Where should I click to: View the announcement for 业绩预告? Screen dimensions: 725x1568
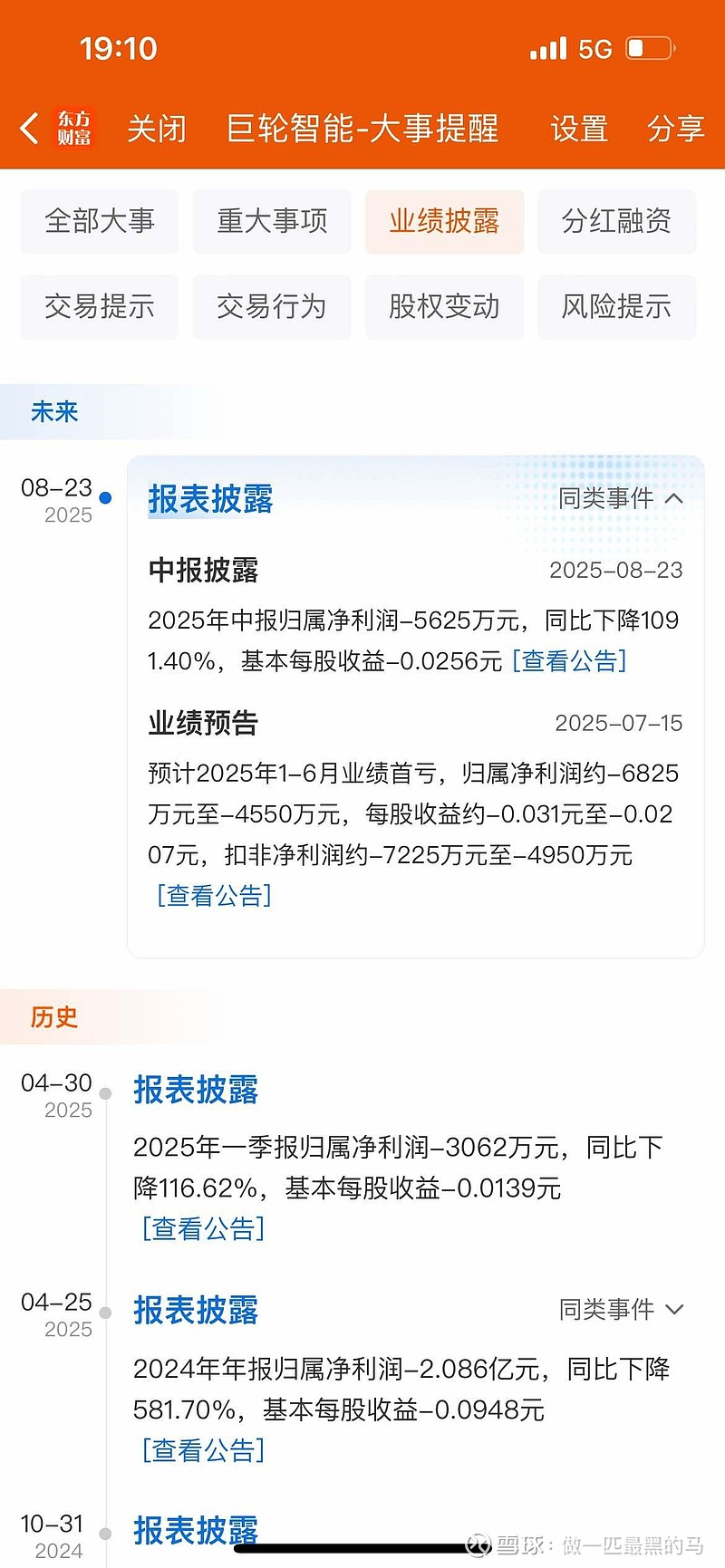pos(214,896)
